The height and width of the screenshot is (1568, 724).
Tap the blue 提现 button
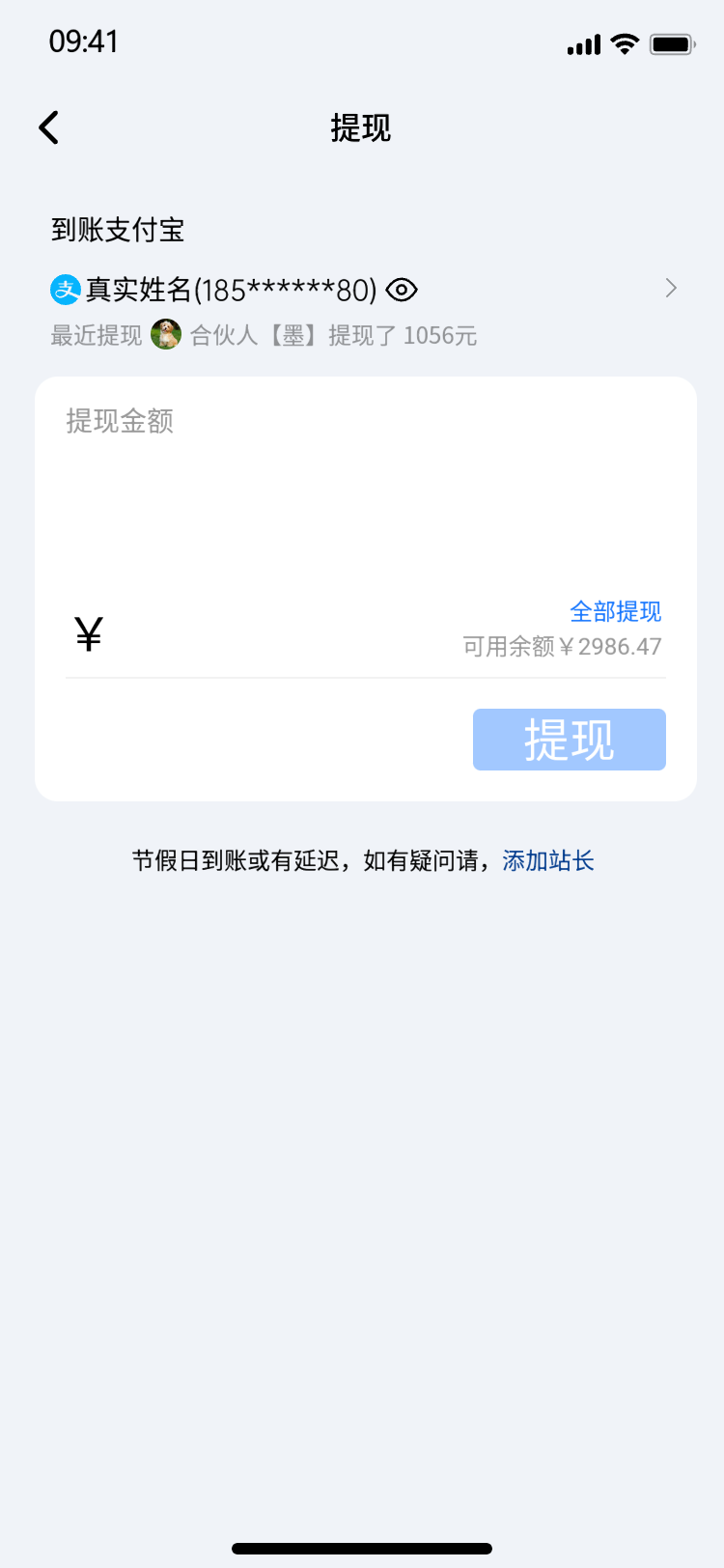click(x=570, y=740)
